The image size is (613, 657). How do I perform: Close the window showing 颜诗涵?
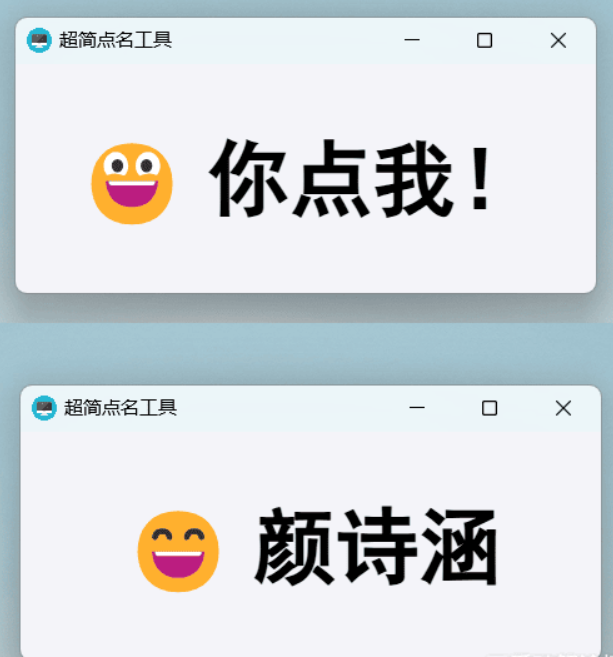(563, 408)
